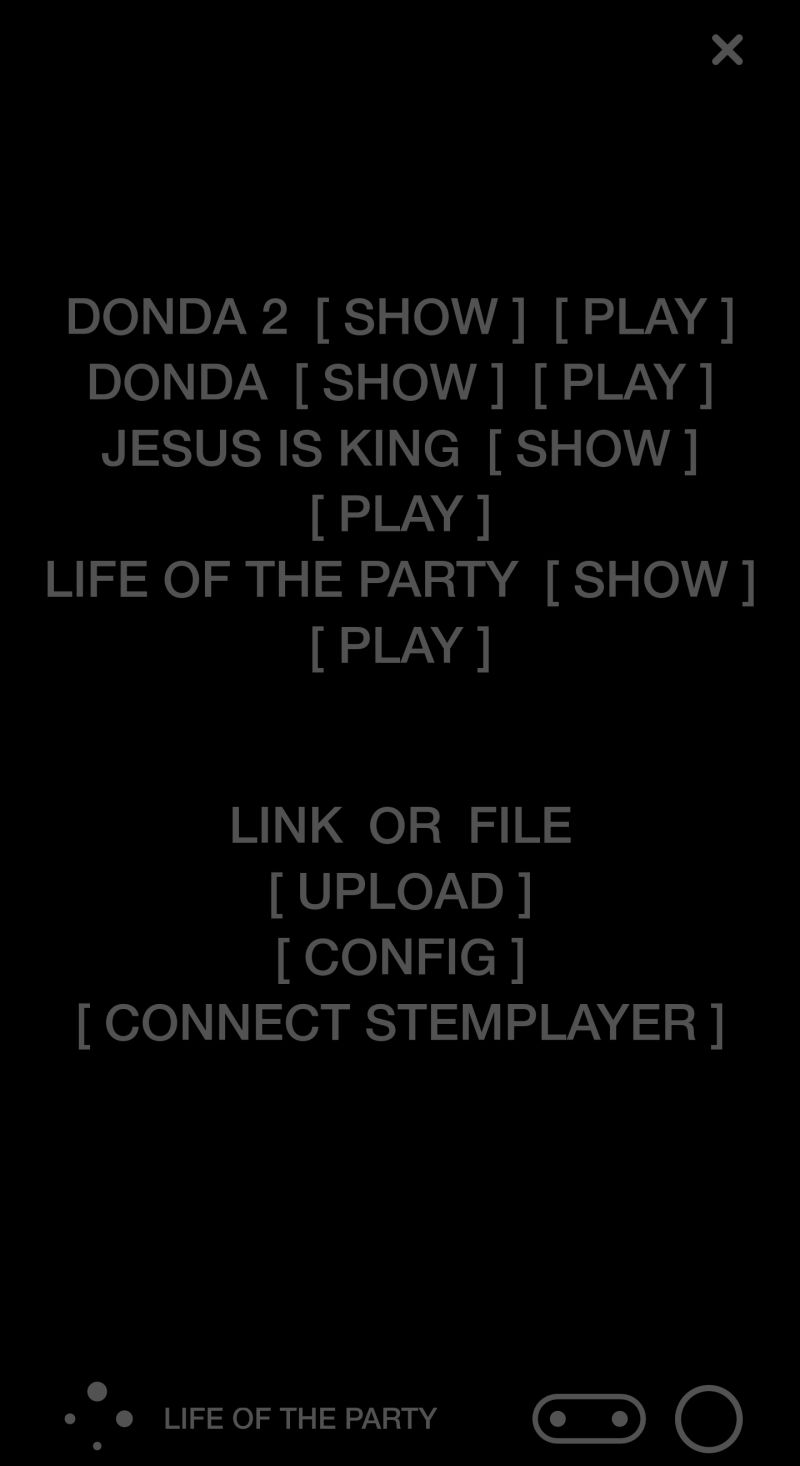Tap the four-dot stem player icon
Image resolution: width=800 pixels, height=1466 pixels.
[x=98, y=1417]
